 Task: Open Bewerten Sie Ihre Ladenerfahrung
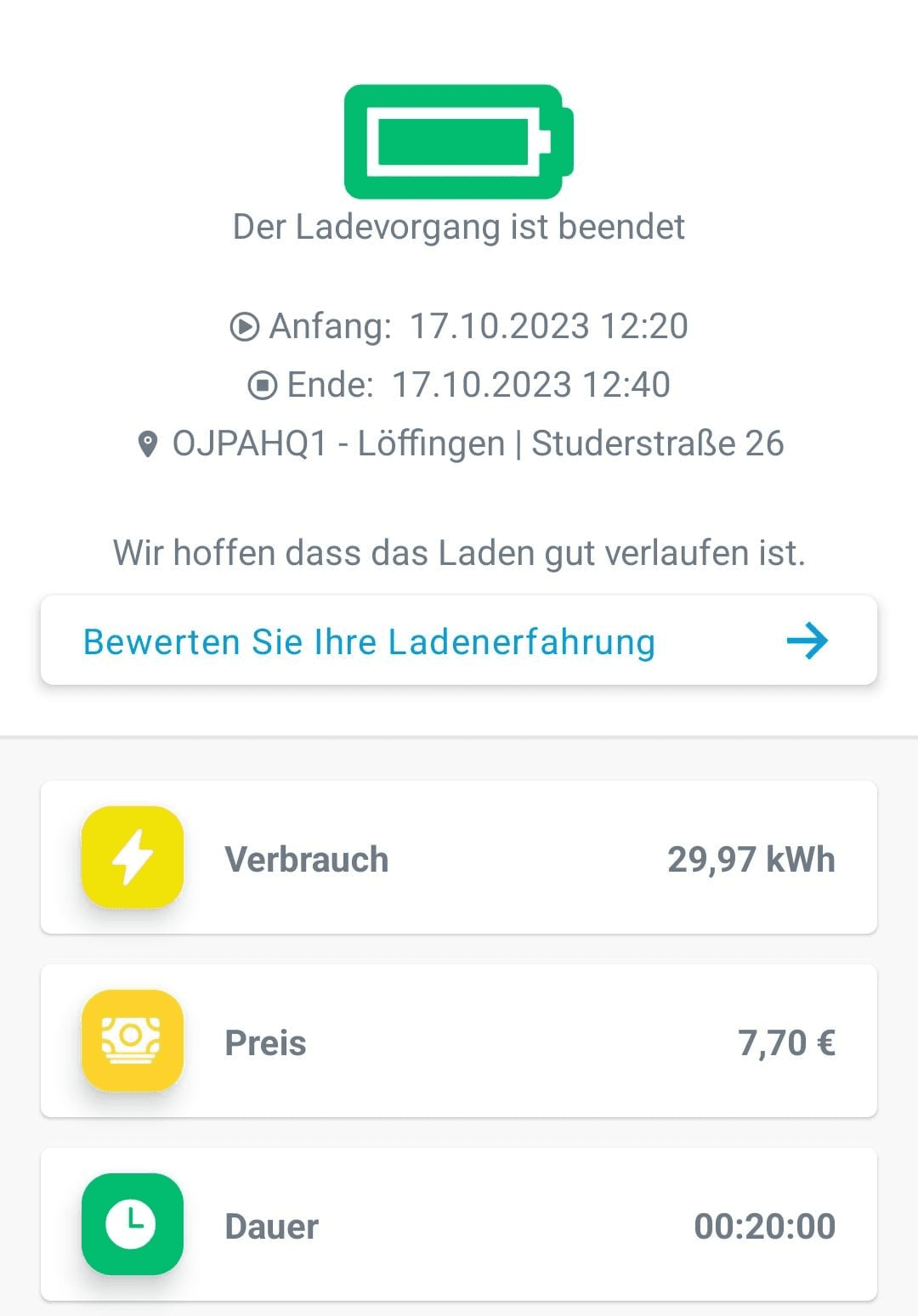pyautogui.click(x=458, y=641)
